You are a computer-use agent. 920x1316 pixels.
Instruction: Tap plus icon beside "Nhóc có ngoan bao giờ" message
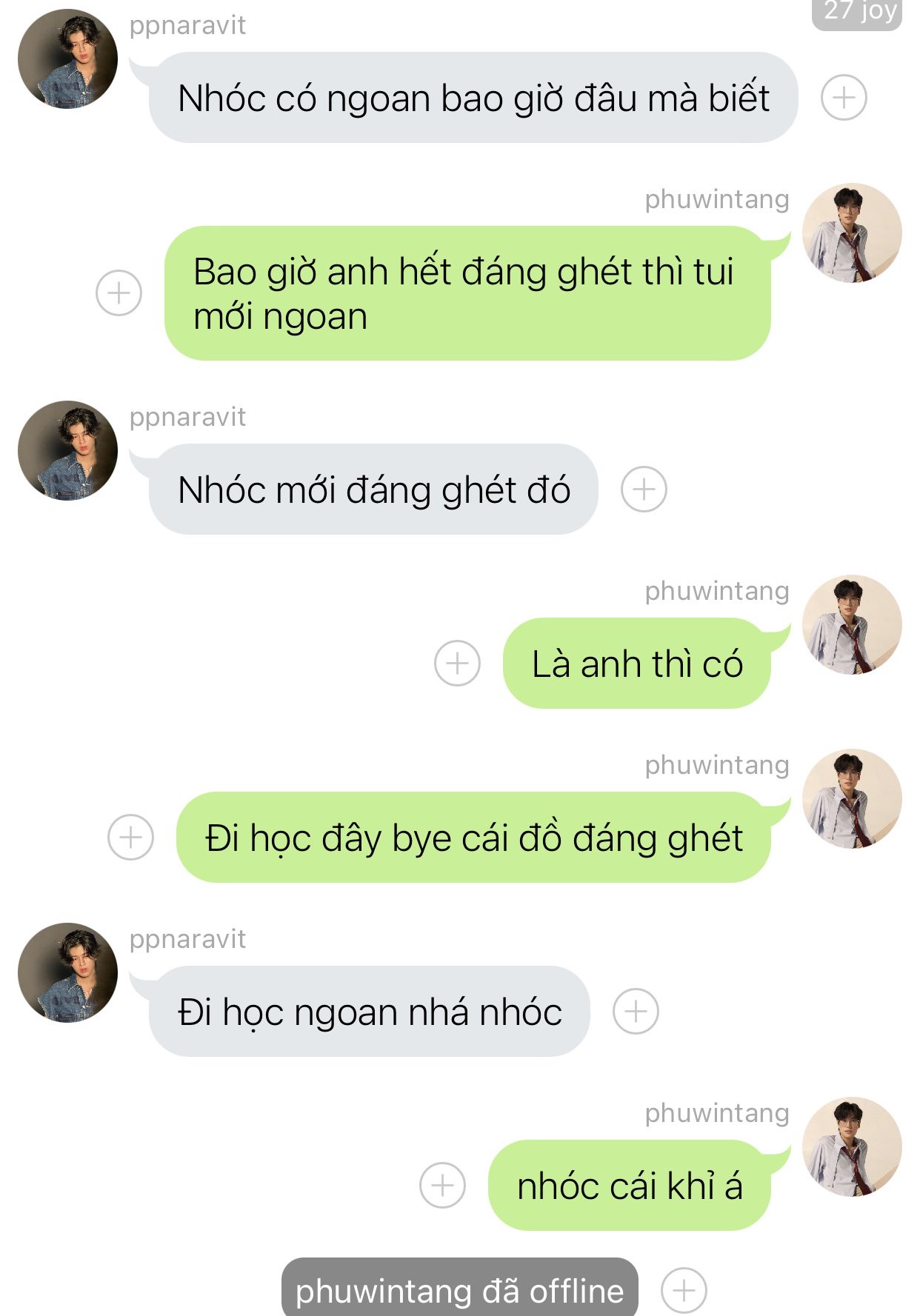844,97
